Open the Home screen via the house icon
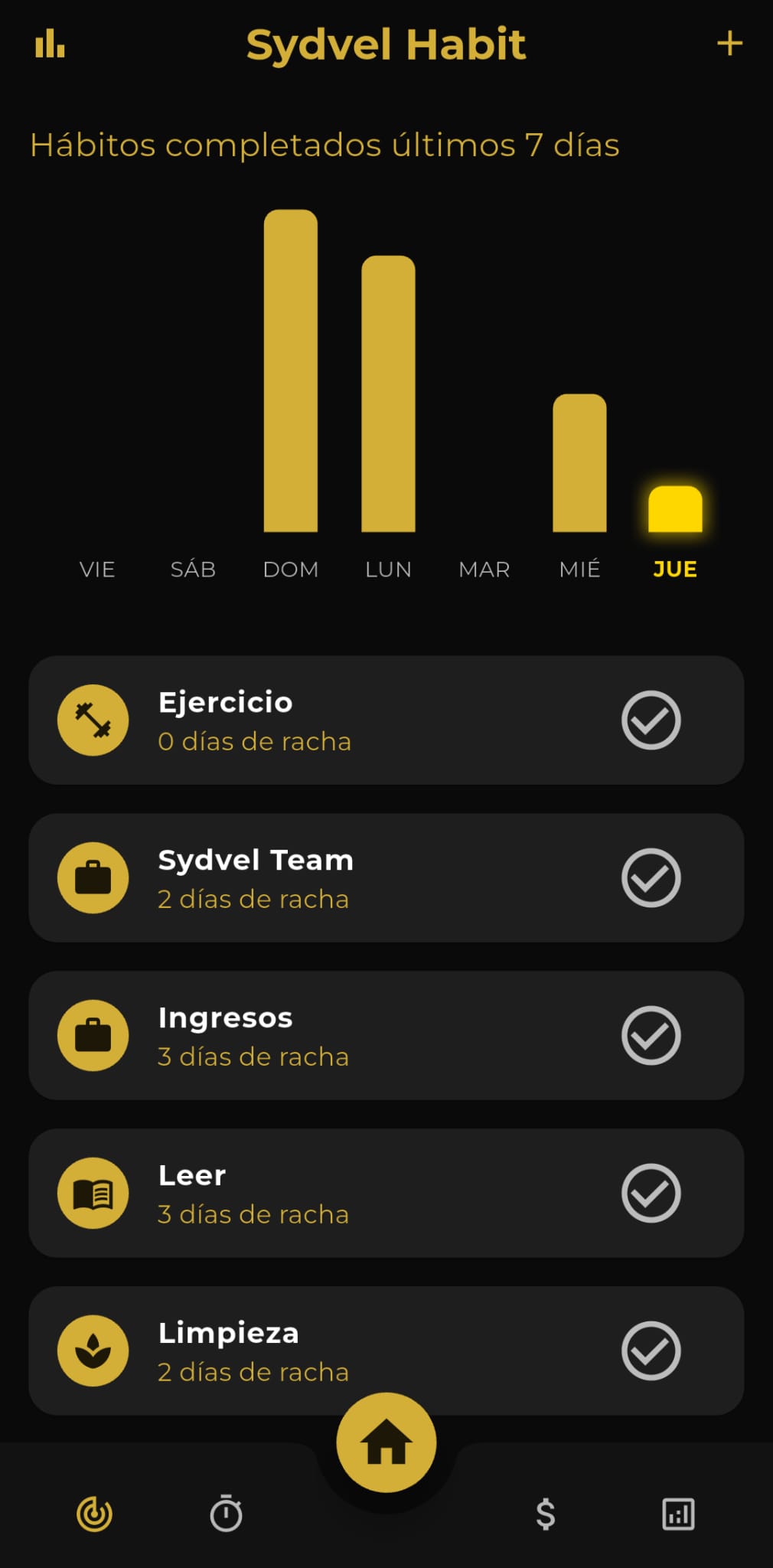Image resolution: width=773 pixels, height=1568 pixels. pos(386,1442)
